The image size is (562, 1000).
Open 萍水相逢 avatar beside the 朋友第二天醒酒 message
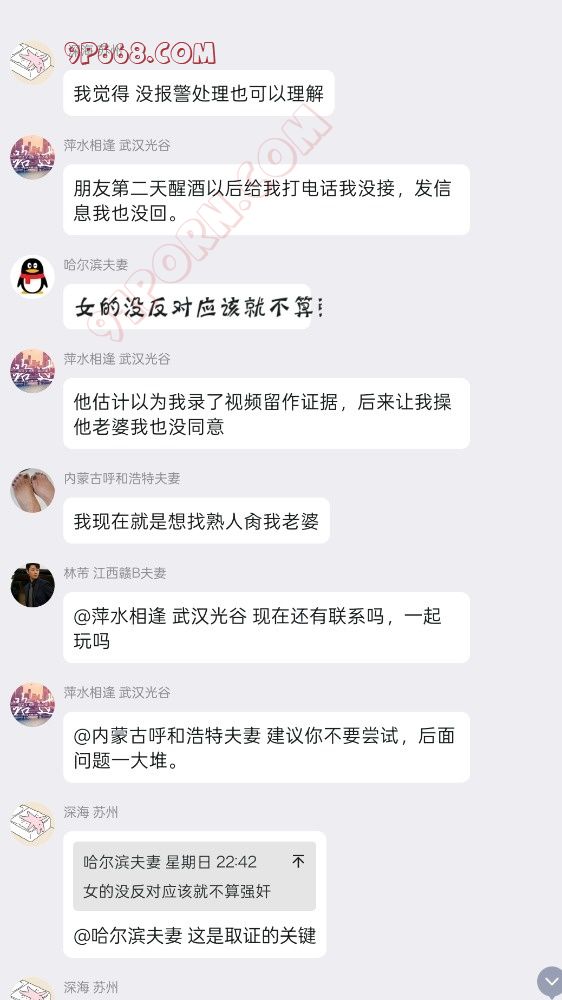click(33, 157)
